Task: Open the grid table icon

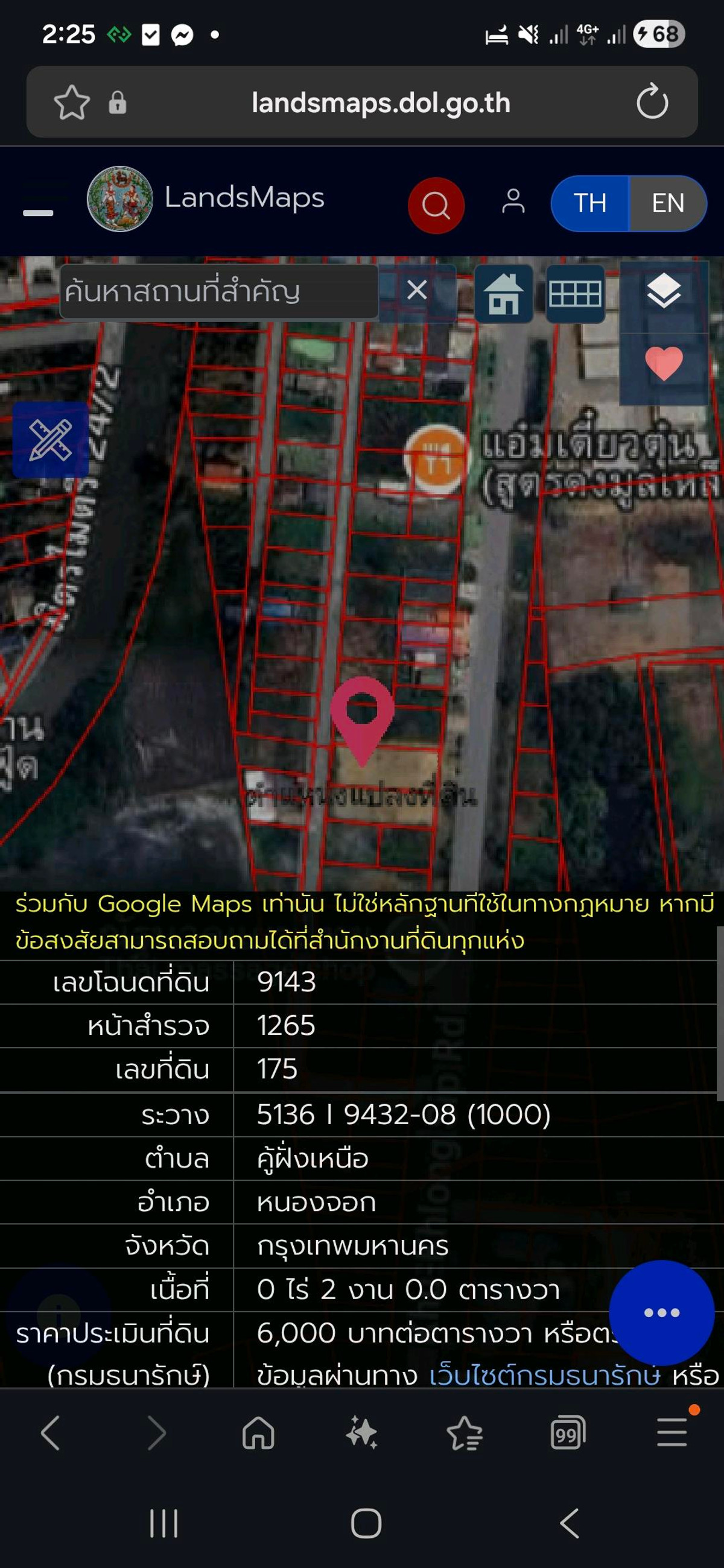Action: [575, 293]
